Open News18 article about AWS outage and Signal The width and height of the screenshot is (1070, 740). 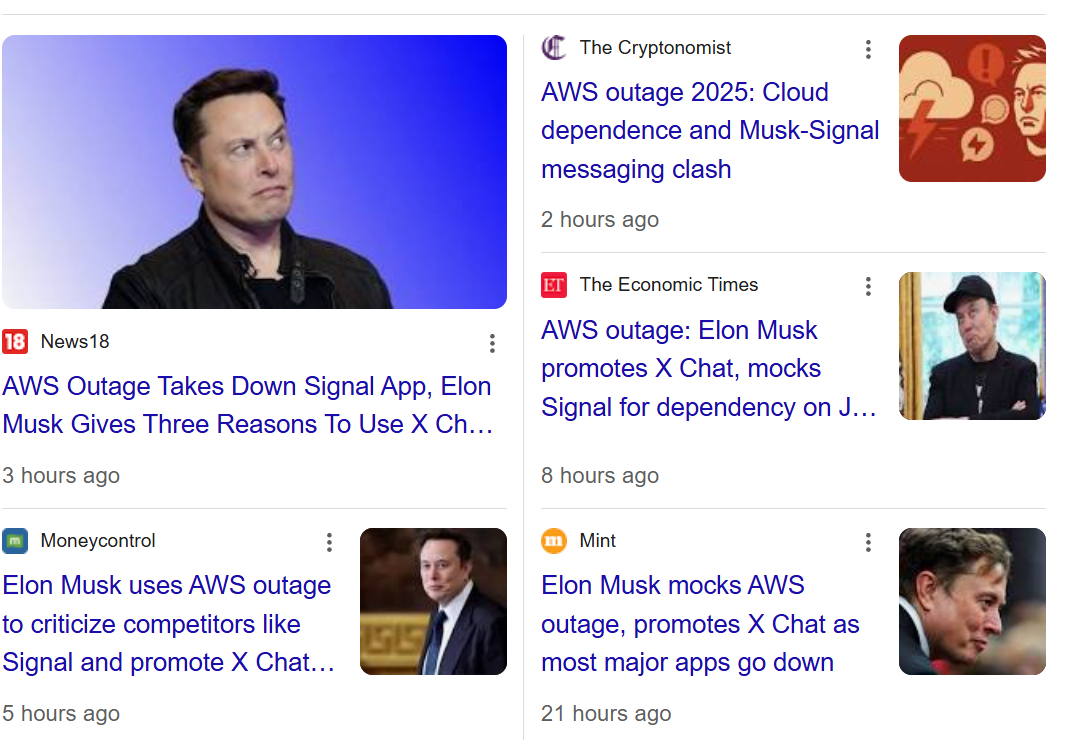click(247, 405)
